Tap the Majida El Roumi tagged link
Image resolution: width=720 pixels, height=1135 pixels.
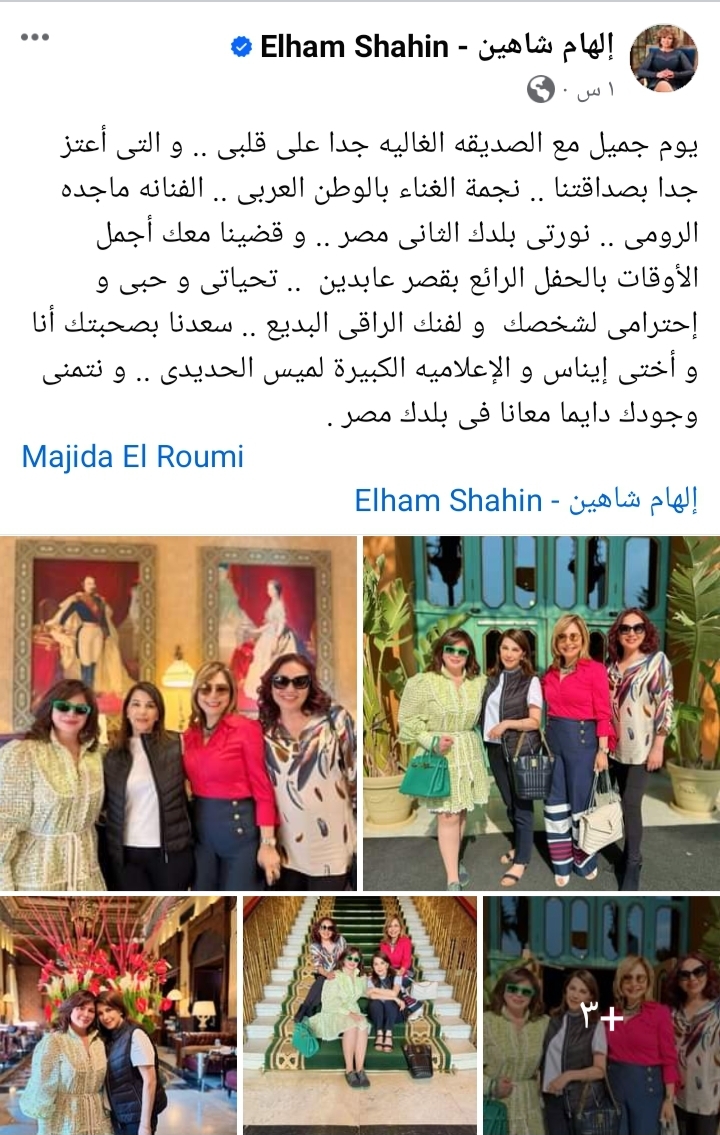pos(133,458)
